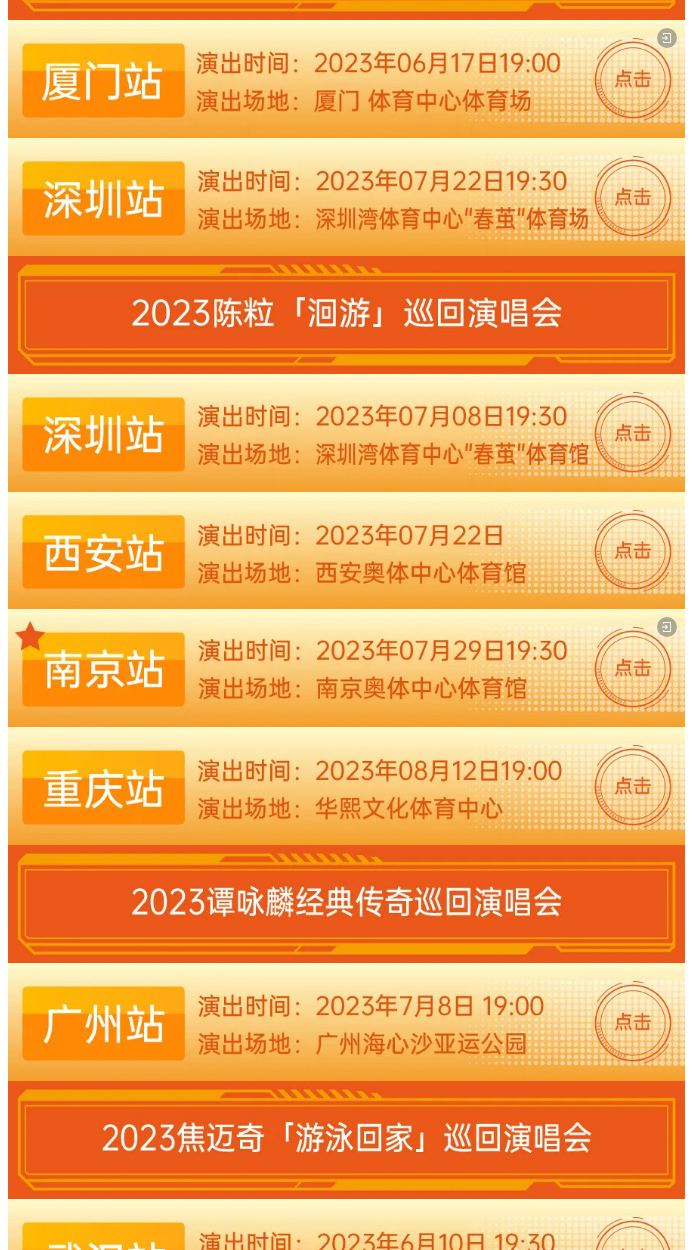The height and width of the screenshot is (1250, 692).
Task: Open 深圳站 show on 07月22日
Action: point(632,198)
